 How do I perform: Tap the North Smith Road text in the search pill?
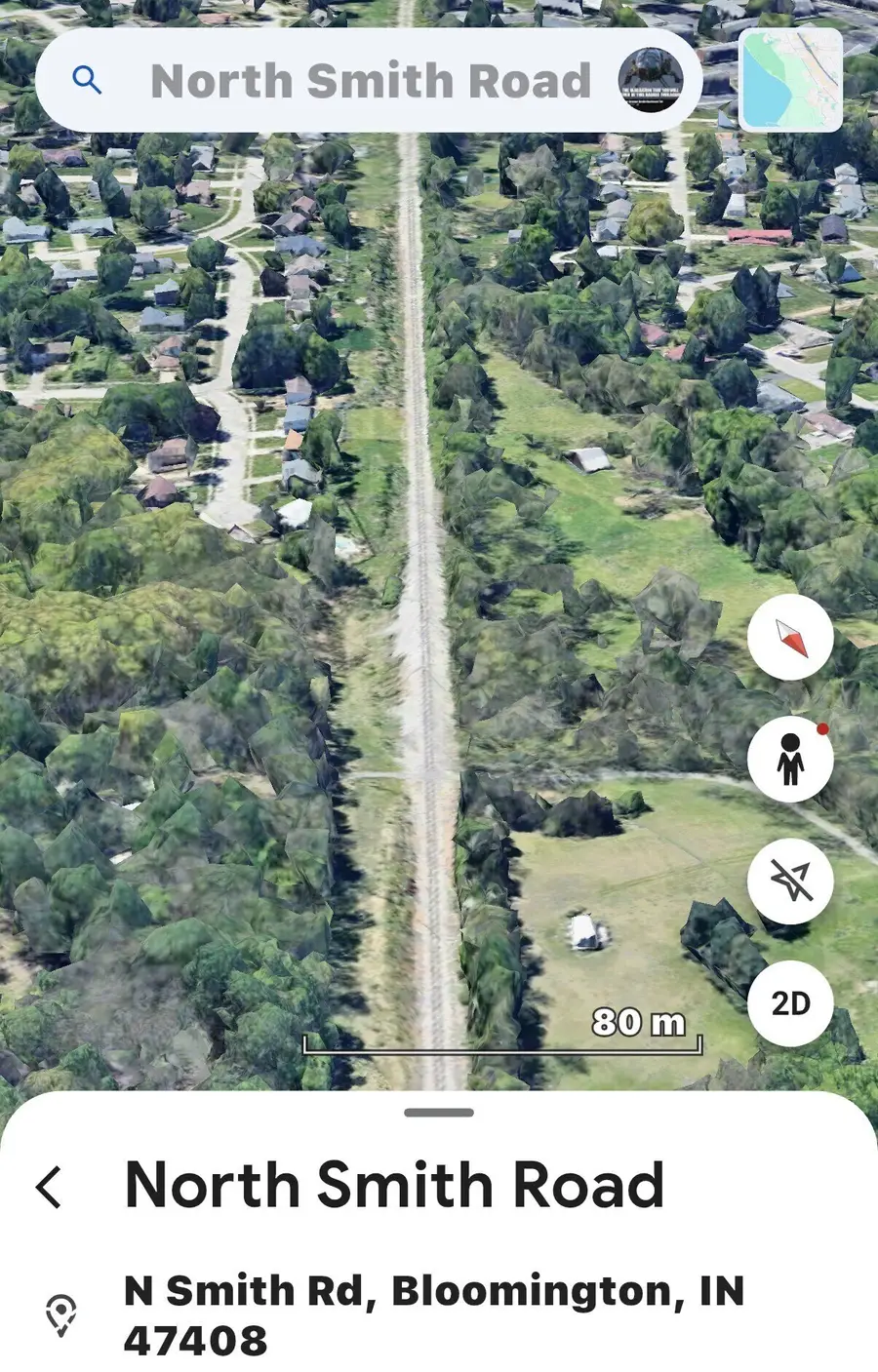click(371, 80)
